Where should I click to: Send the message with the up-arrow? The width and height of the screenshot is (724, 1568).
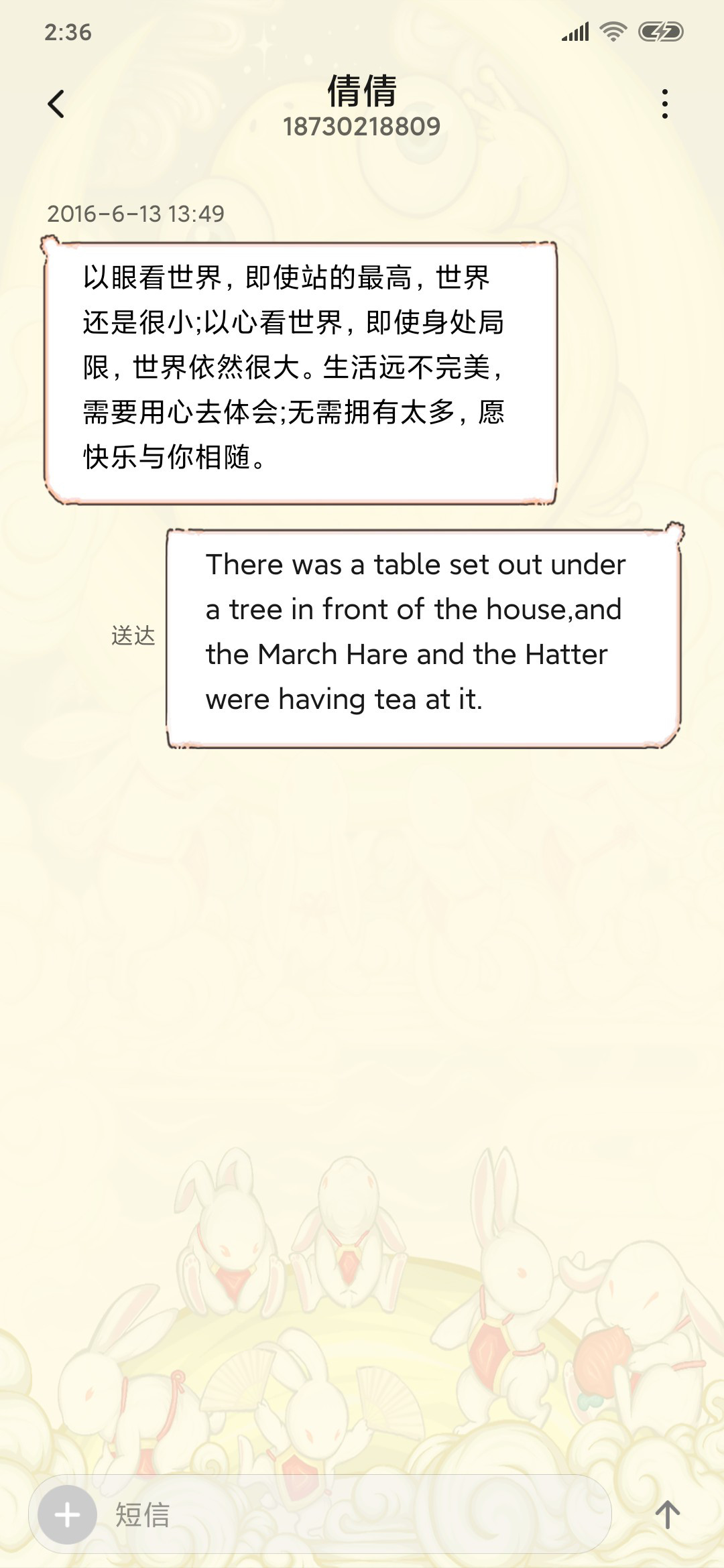pos(667,1514)
